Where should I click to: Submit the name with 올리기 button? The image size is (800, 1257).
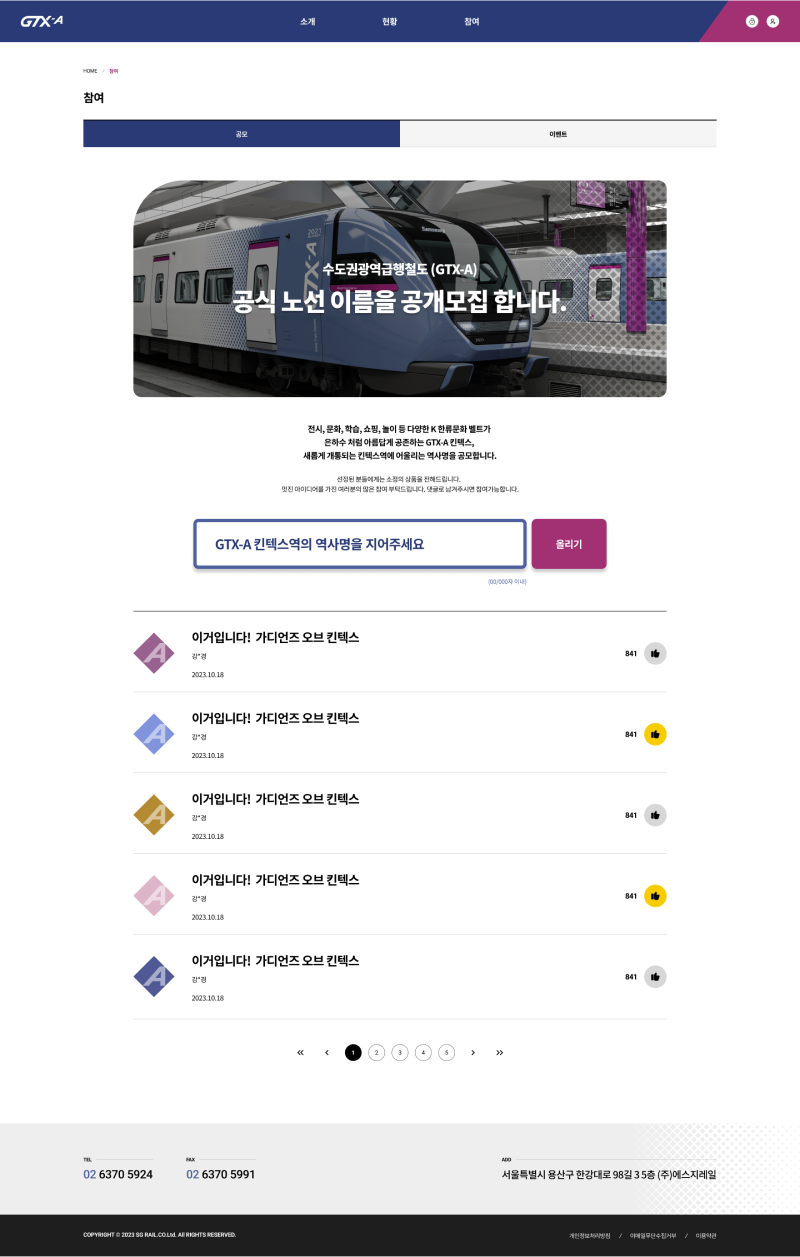click(569, 544)
